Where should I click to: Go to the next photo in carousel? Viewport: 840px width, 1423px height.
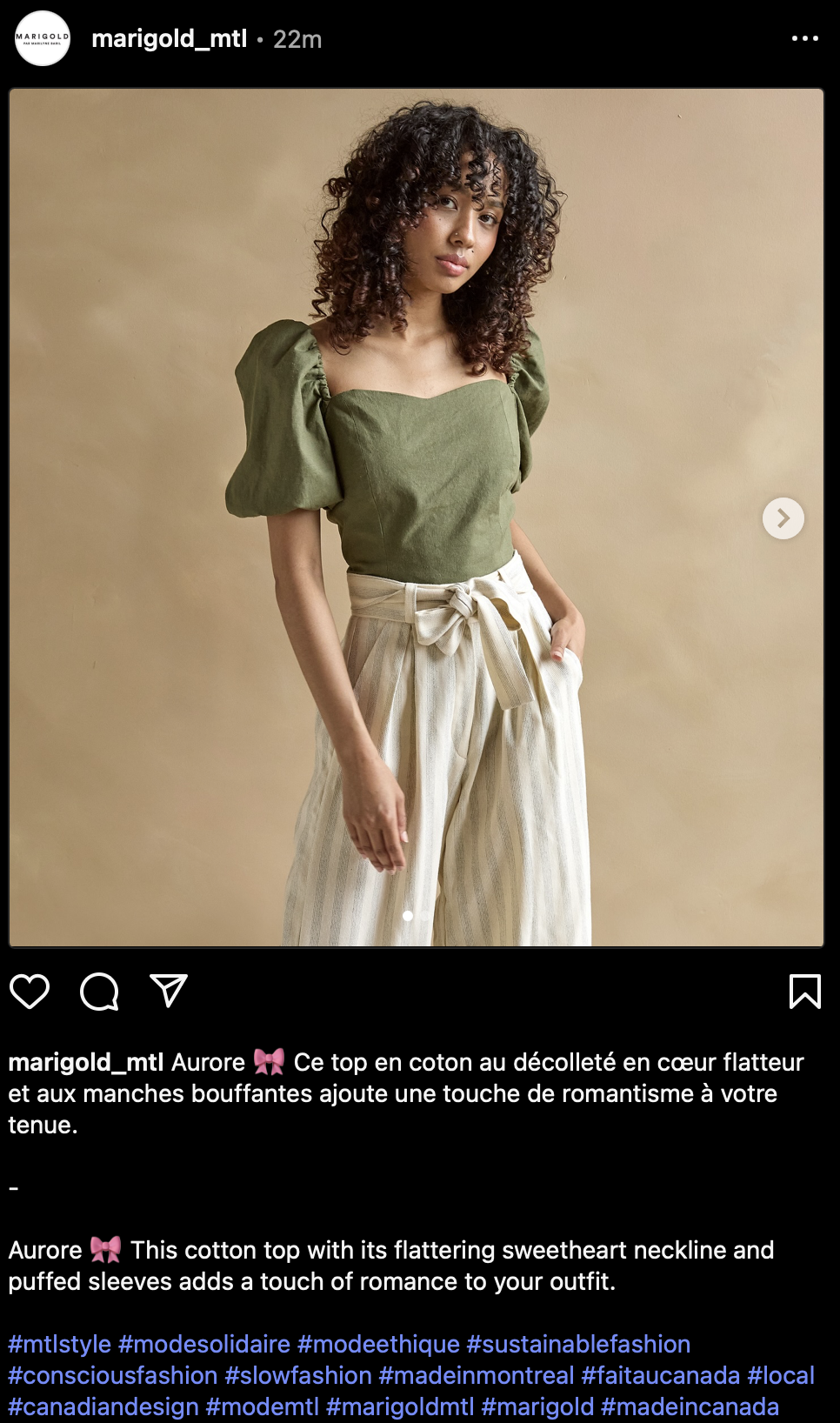point(783,518)
